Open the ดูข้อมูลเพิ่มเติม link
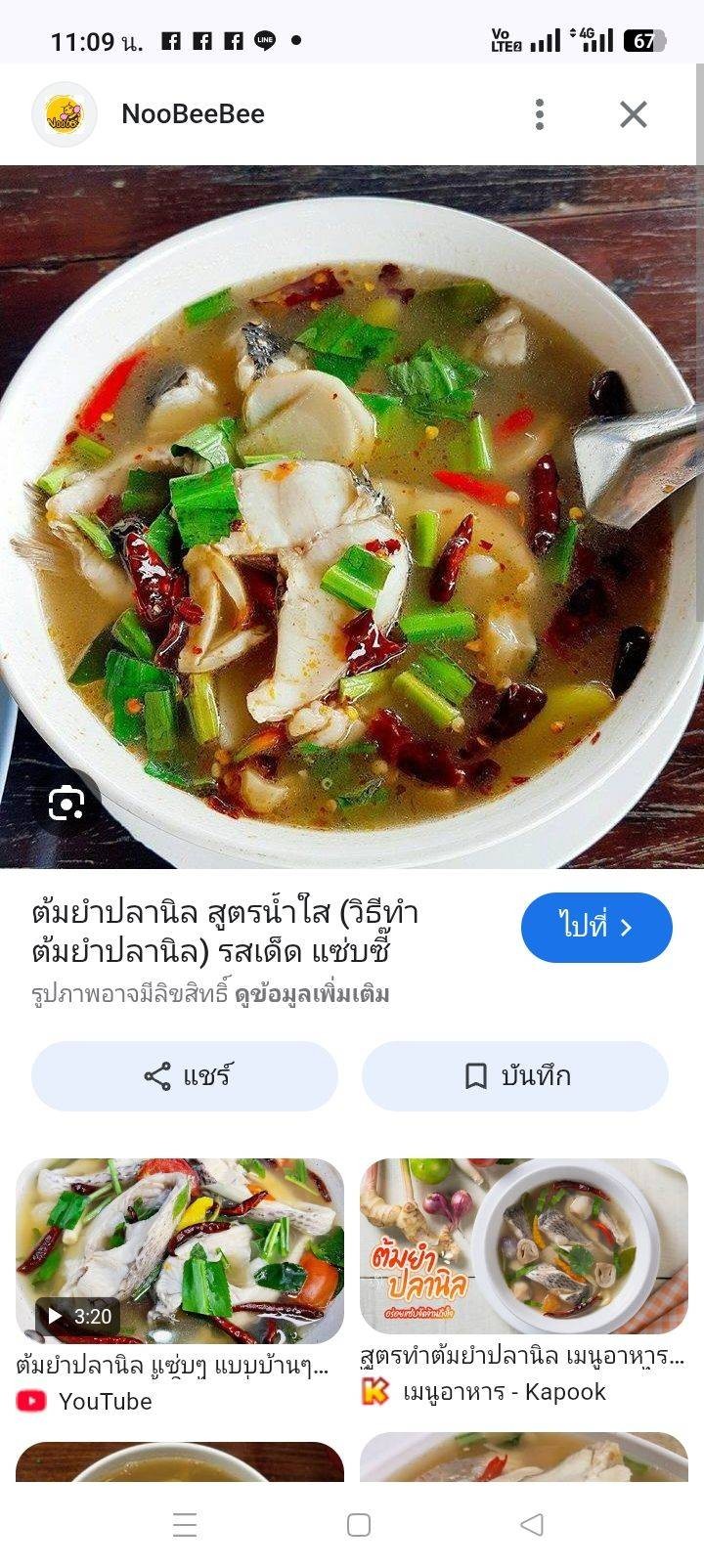The image size is (704, 1568). [313, 995]
